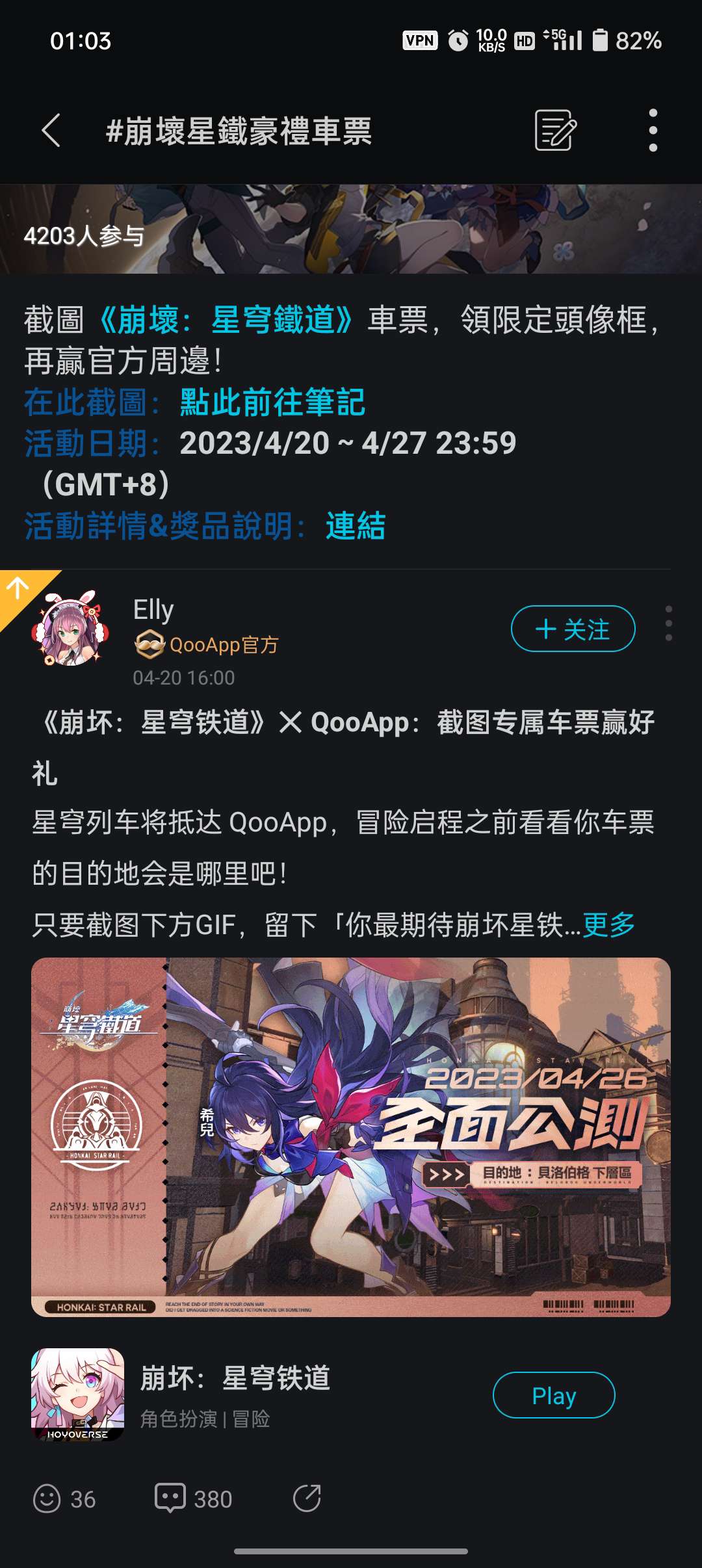
Task: Follow the 點此前往筆記 link
Action: pyautogui.click(x=272, y=402)
